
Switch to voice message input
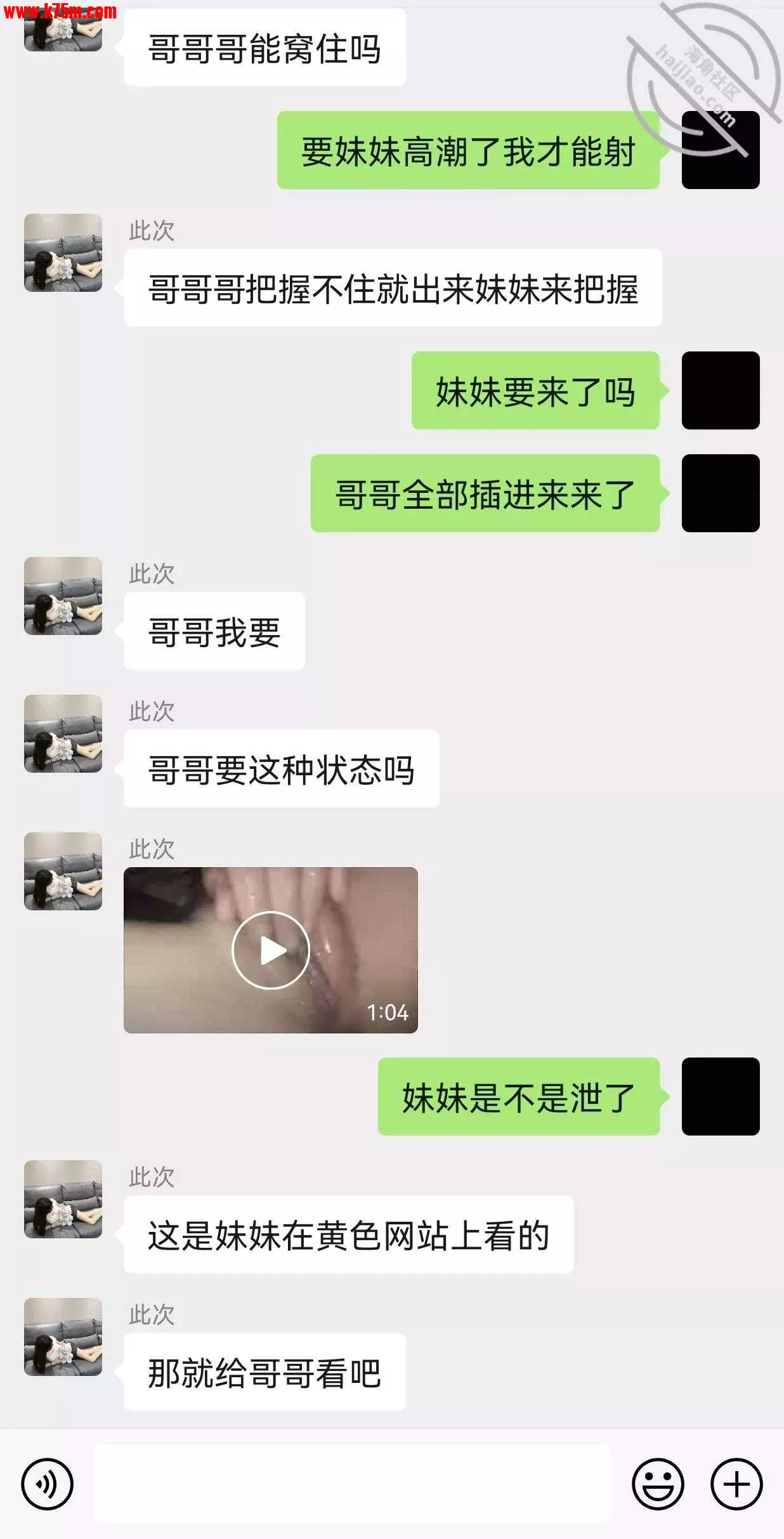(47, 1484)
